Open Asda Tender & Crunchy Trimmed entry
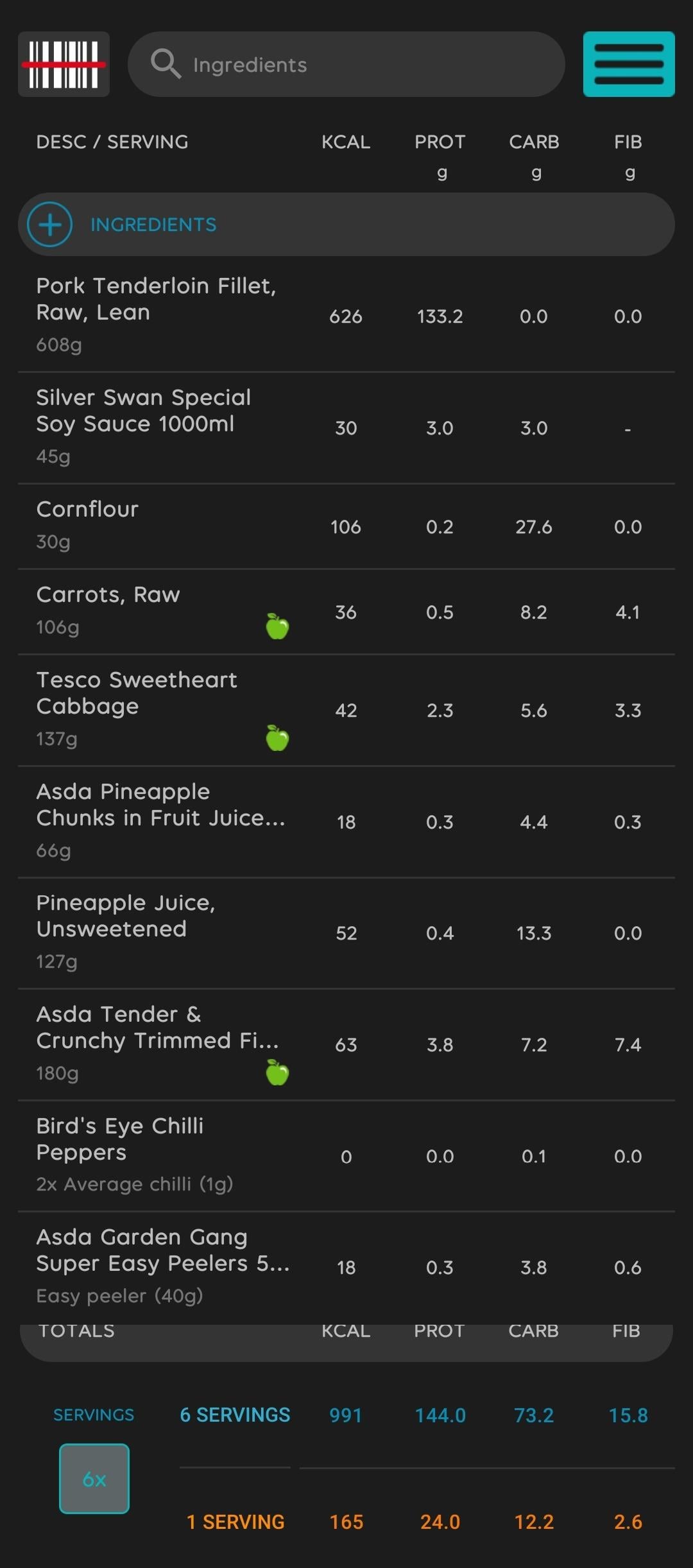This screenshot has width=693, height=1568. pyautogui.click(x=346, y=1045)
